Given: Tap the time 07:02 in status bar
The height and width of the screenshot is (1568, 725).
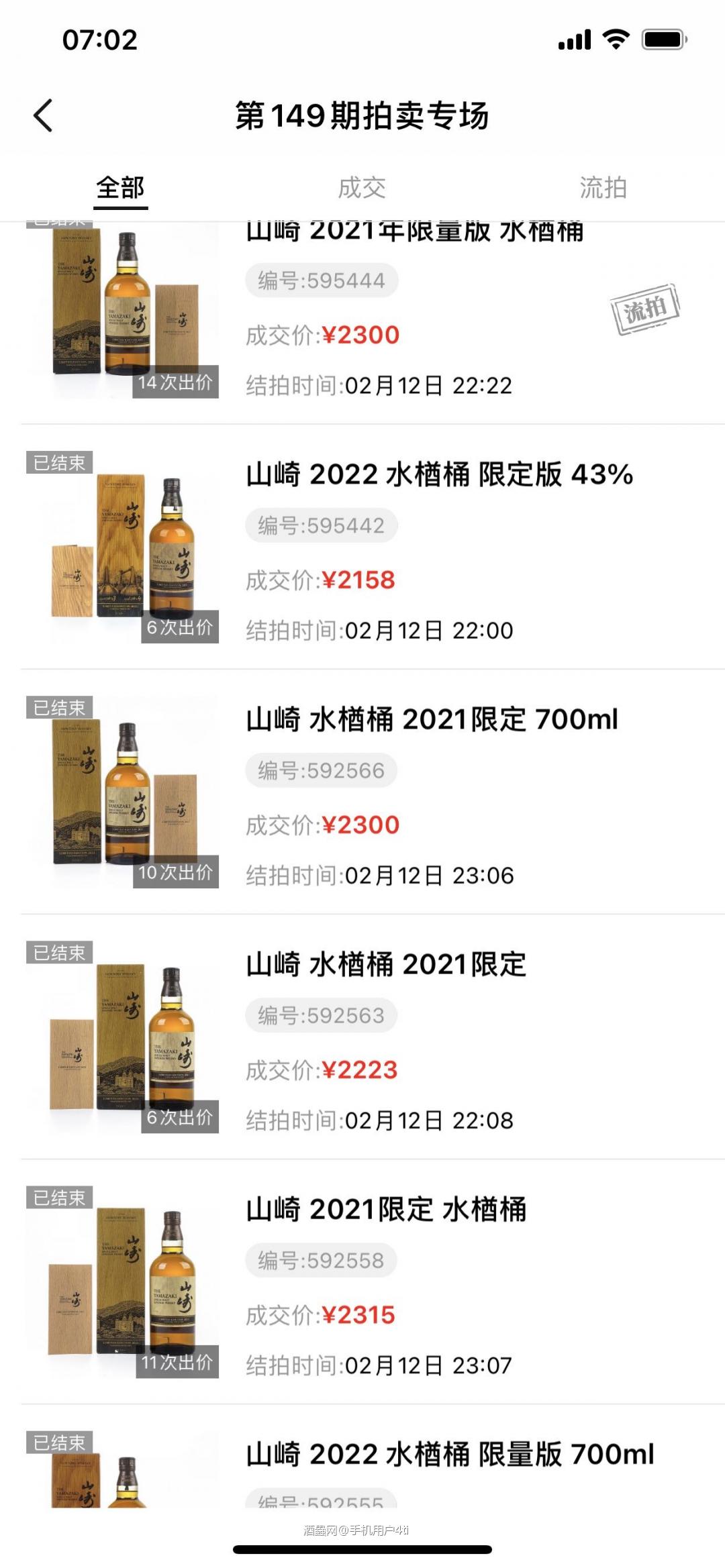Looking at the screenshot, I should (98, 40).
